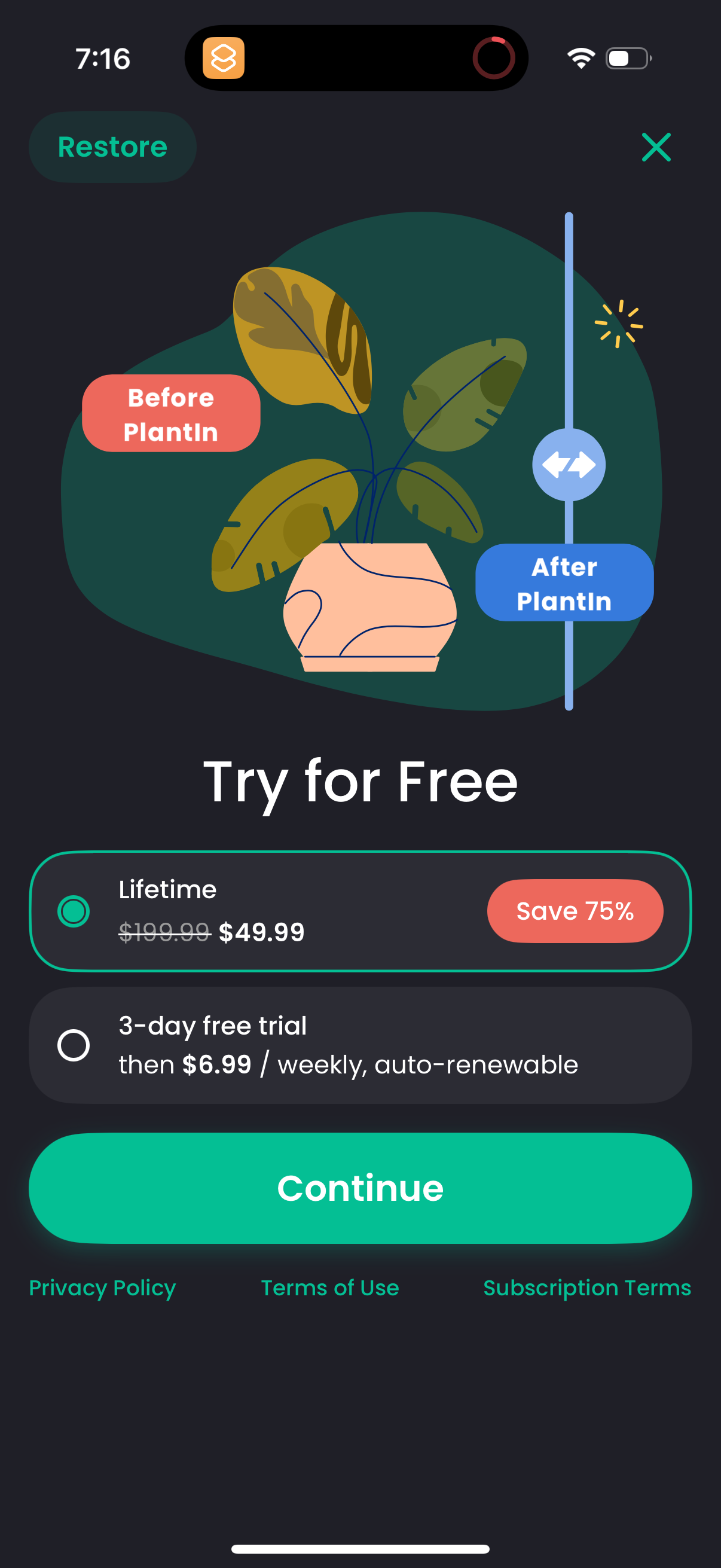Viewport: 721px width, 1568px height.
Task: Tap the Wi-Fi icon in the status bar
Action: click(x=580, y=59)
